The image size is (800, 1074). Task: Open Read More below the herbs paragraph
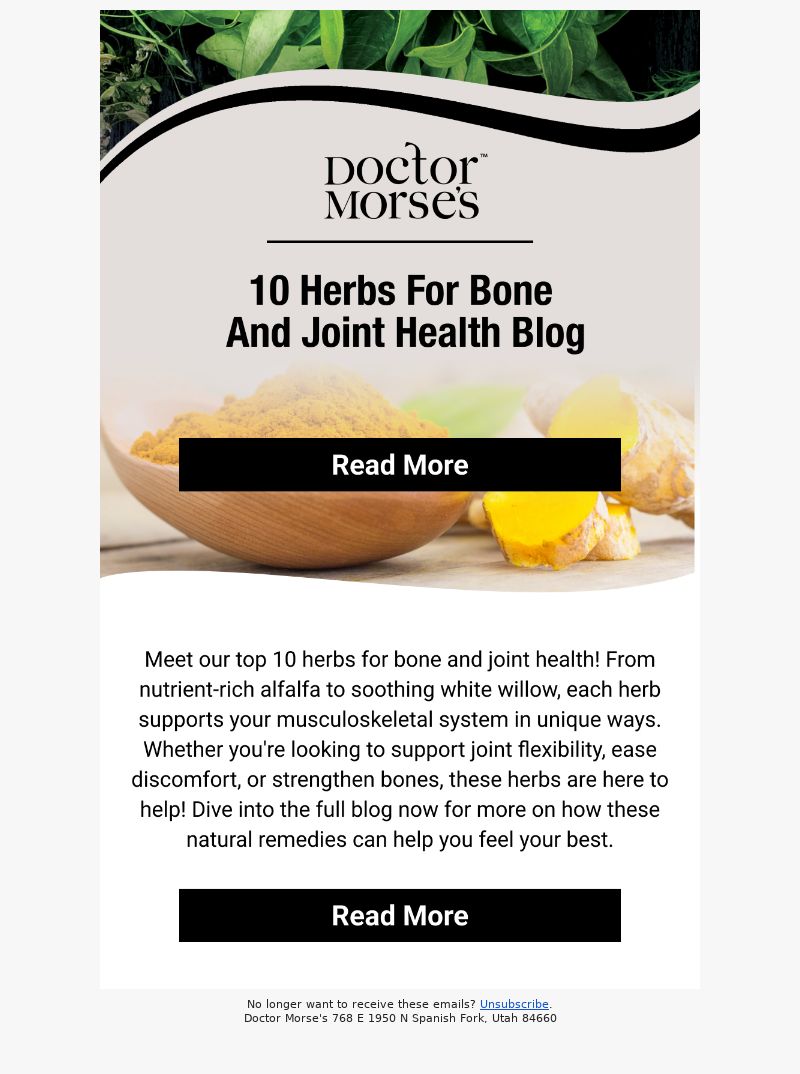(400, 915)
